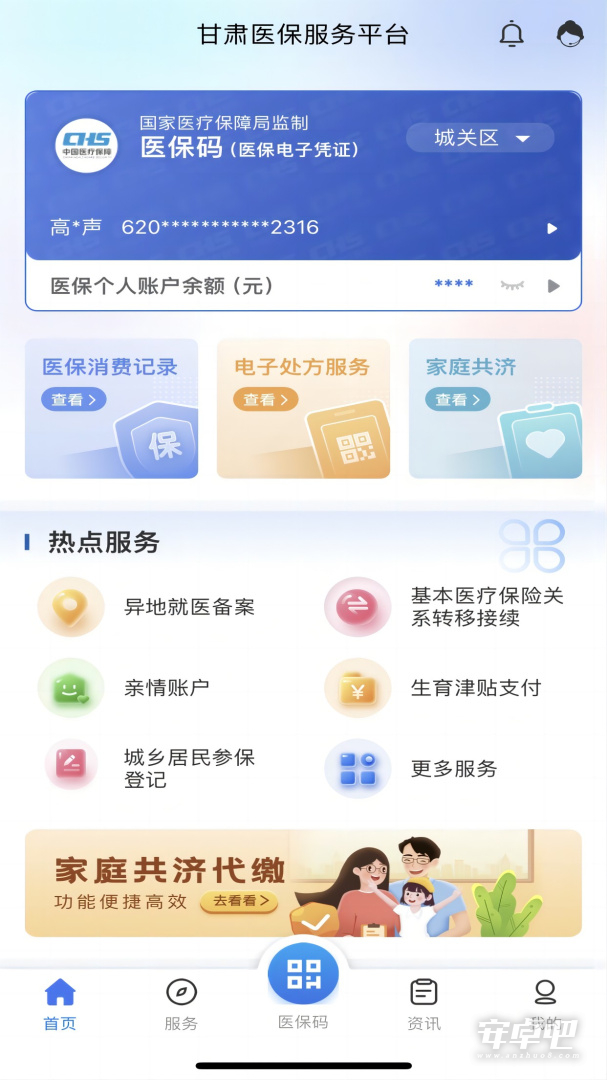Tap 更多服务 to see more
The height and width of the screenshot is (1080, 607).
point(411,768)
